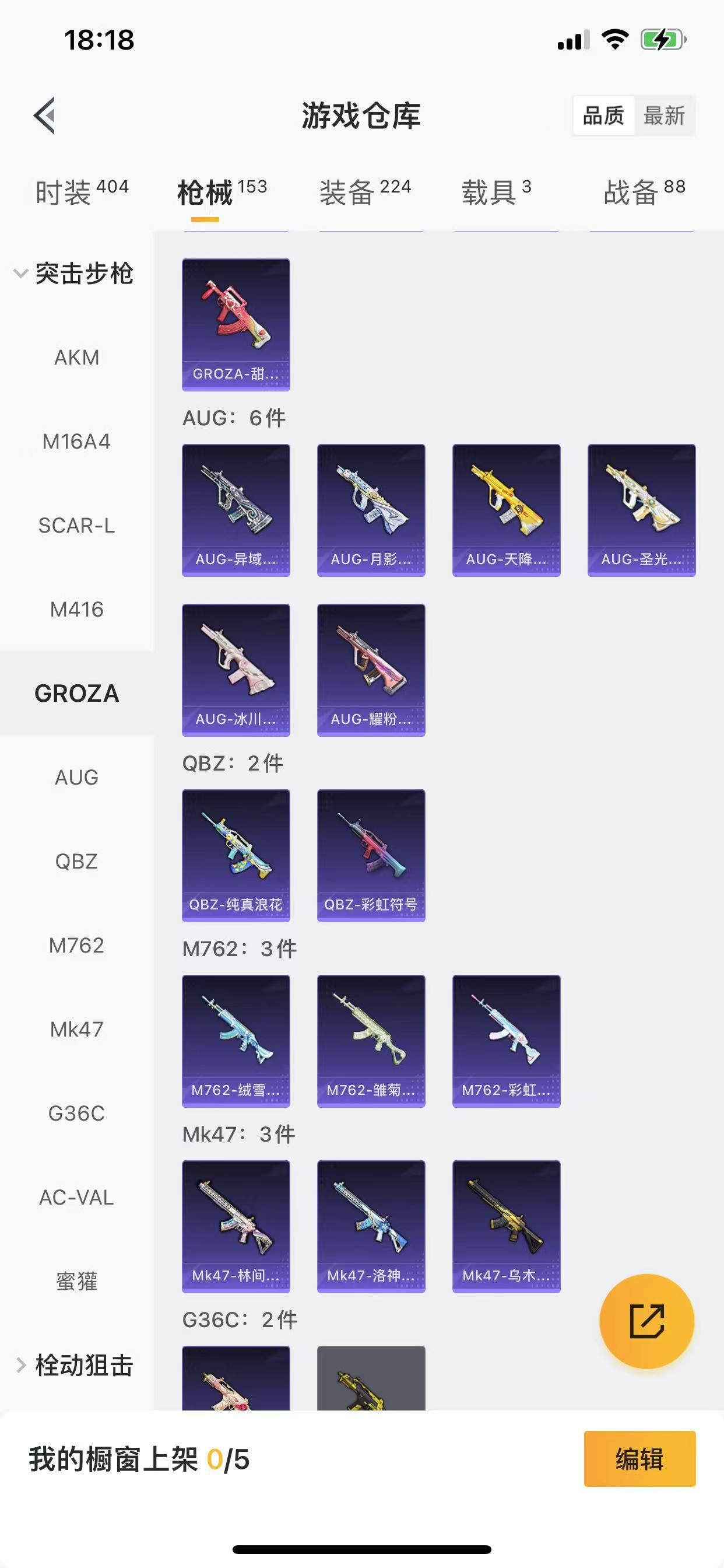Open the Mk47-乌木 skin tile
This screenshot has height=1568, width=724.
(506, 1227)
